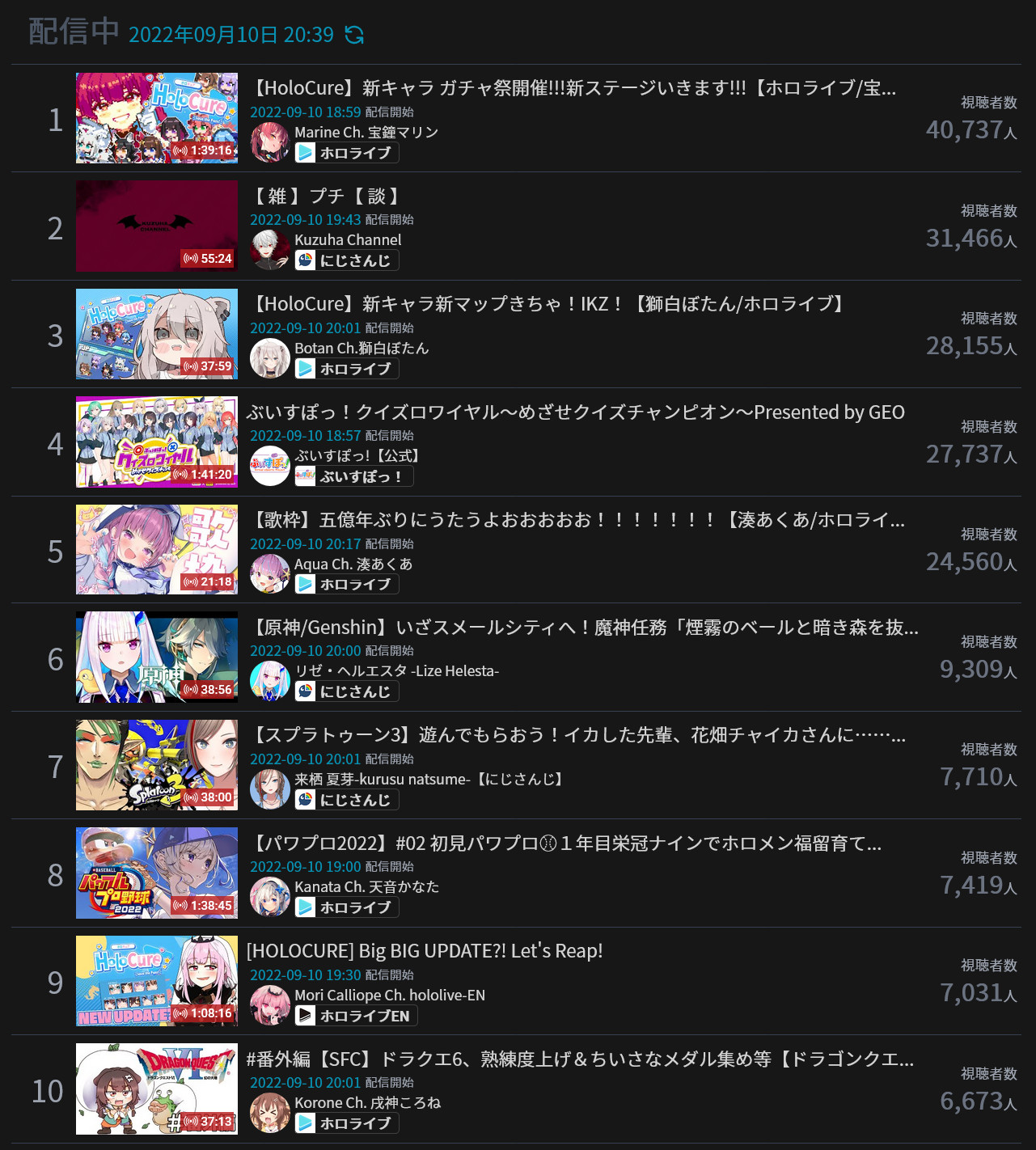This screenshot has width=1036, height=1150.
Task: Open the ぶいすぽっ! クイズロワイヤル stream title
Action: pyautogui.click(x=574, y=412)
